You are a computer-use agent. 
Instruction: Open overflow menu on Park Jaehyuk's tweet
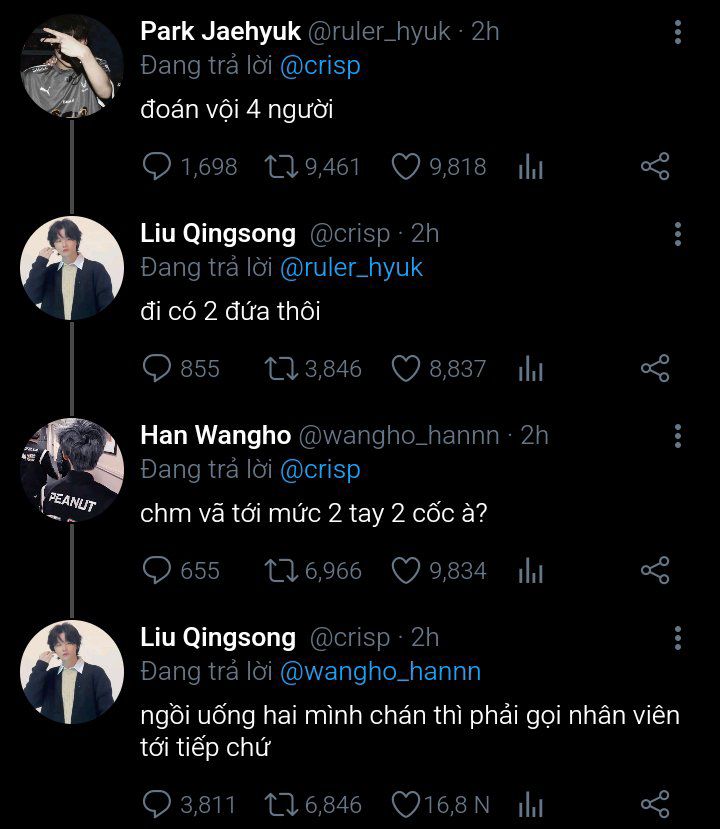[678, 33]
